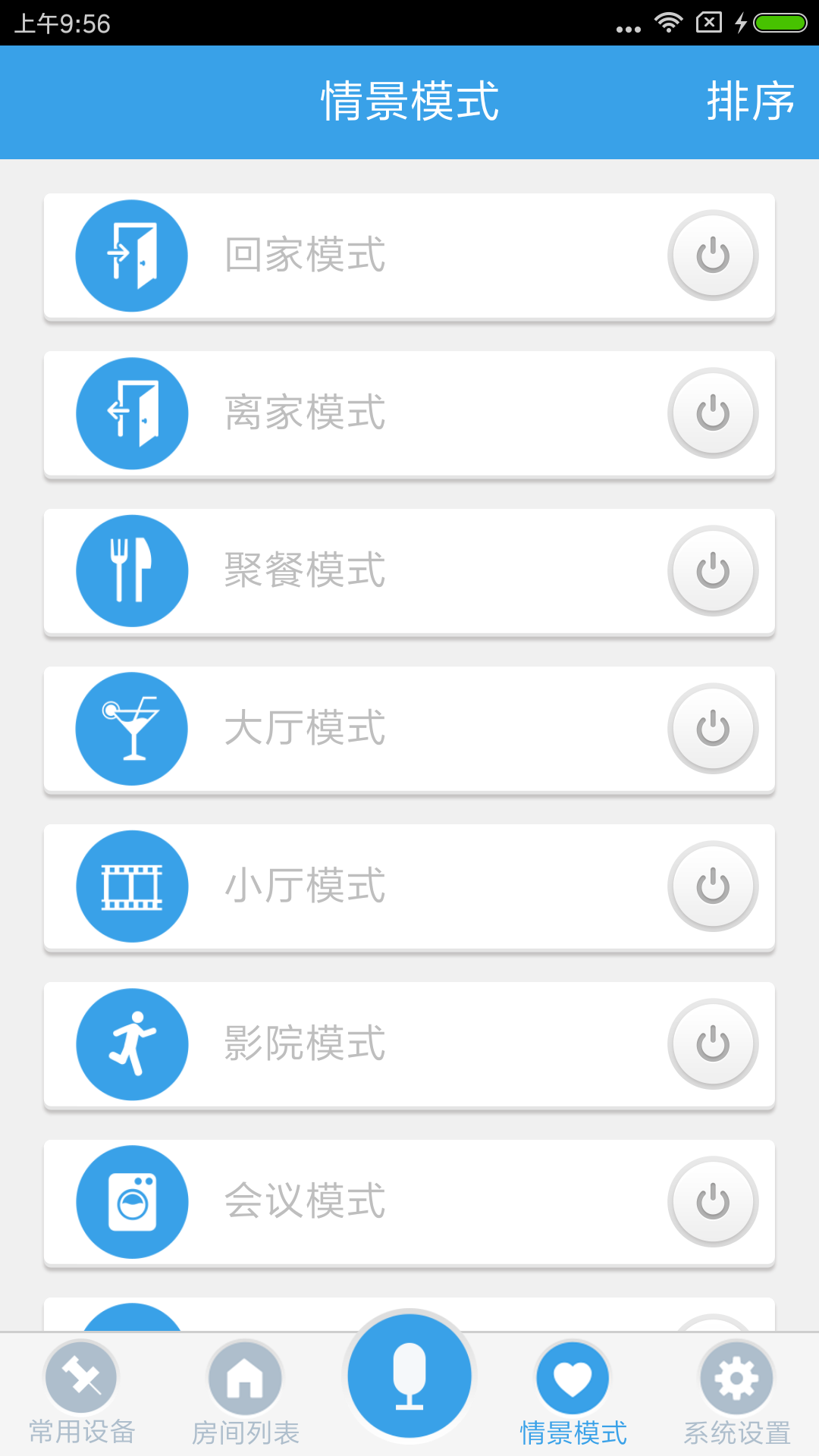819x1456 pixels.
Task: Tap the 排序 sort button
Action: tap(749, 102)
